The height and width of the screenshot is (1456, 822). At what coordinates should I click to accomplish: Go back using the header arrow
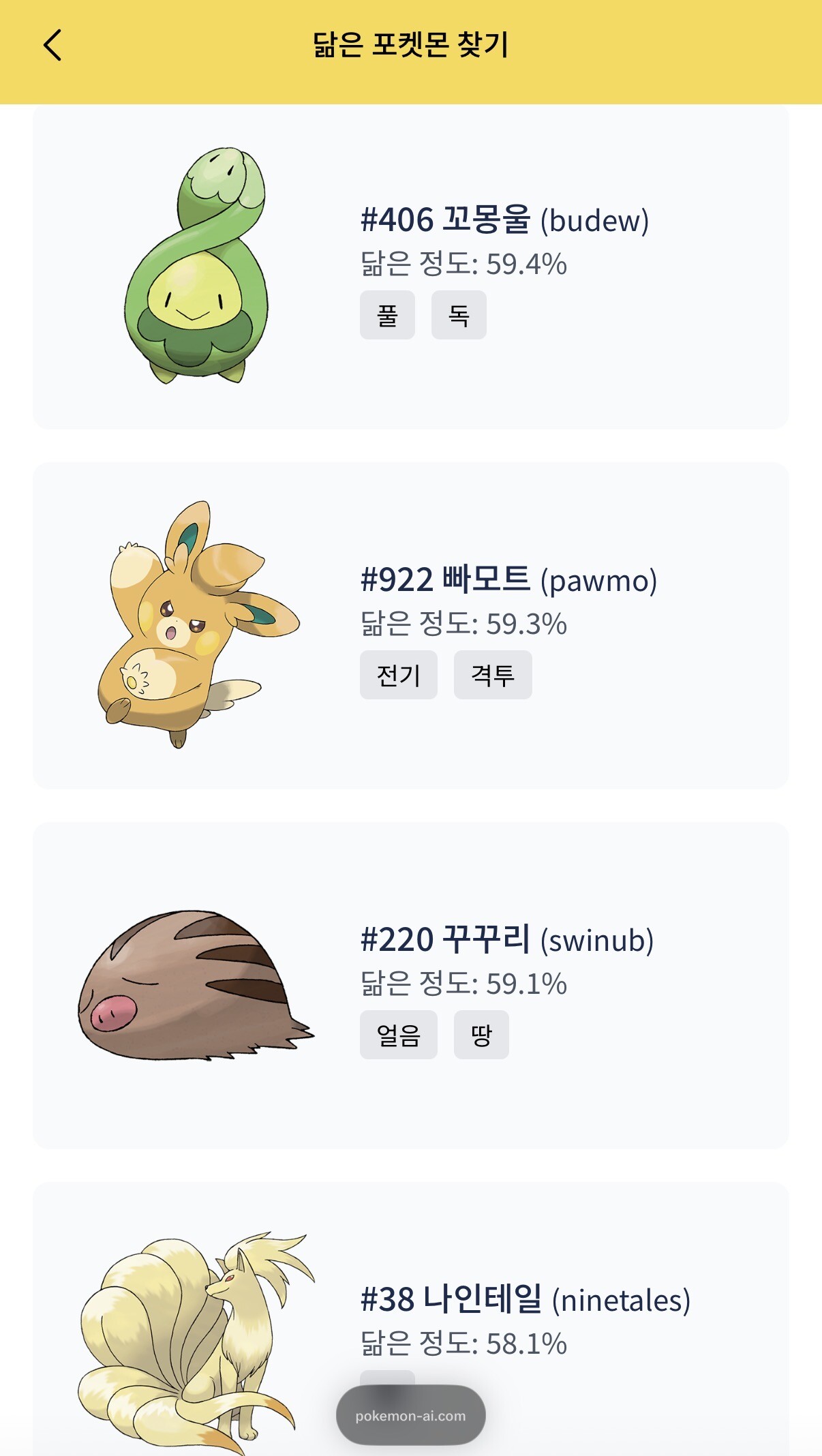pos(52,45)
